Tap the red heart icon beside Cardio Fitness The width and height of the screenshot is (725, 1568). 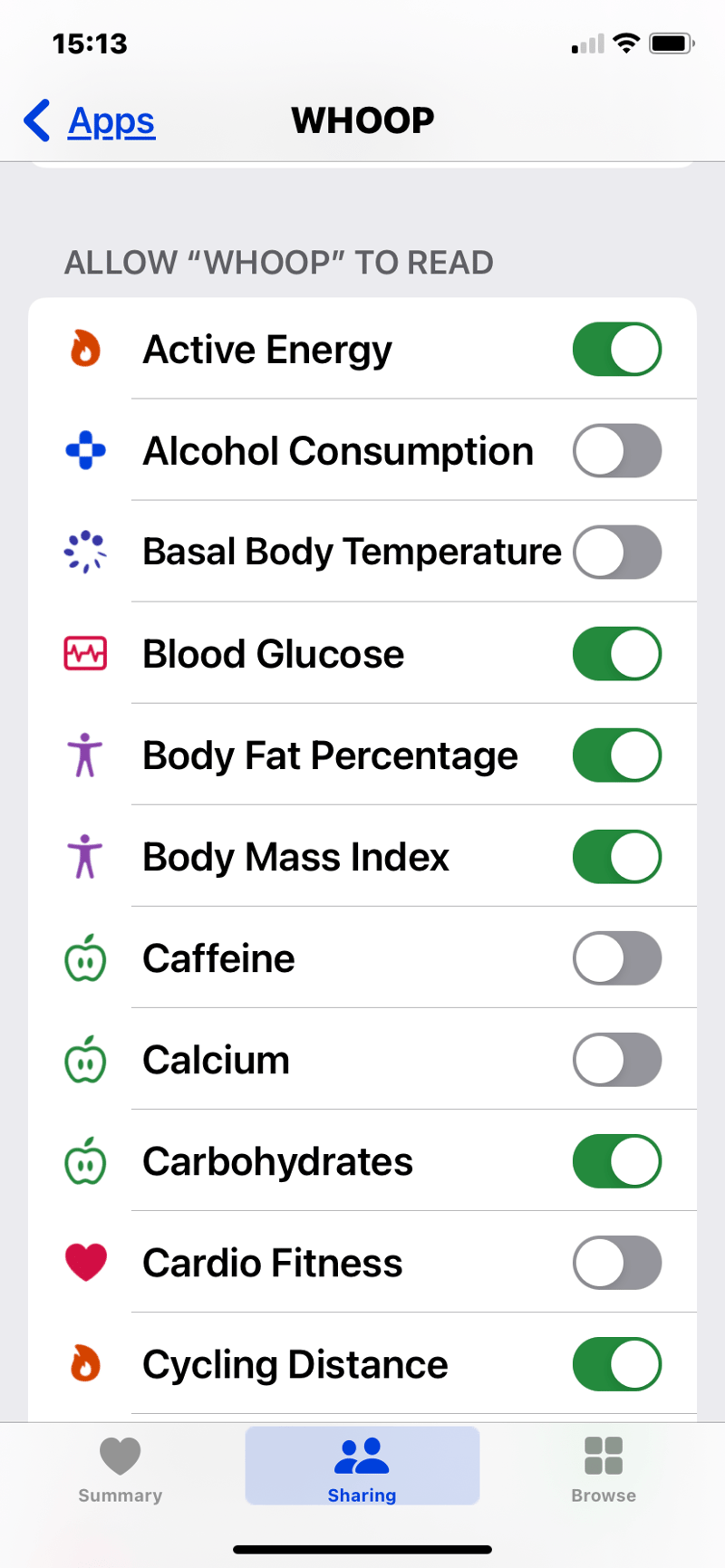coord(86,1262)
